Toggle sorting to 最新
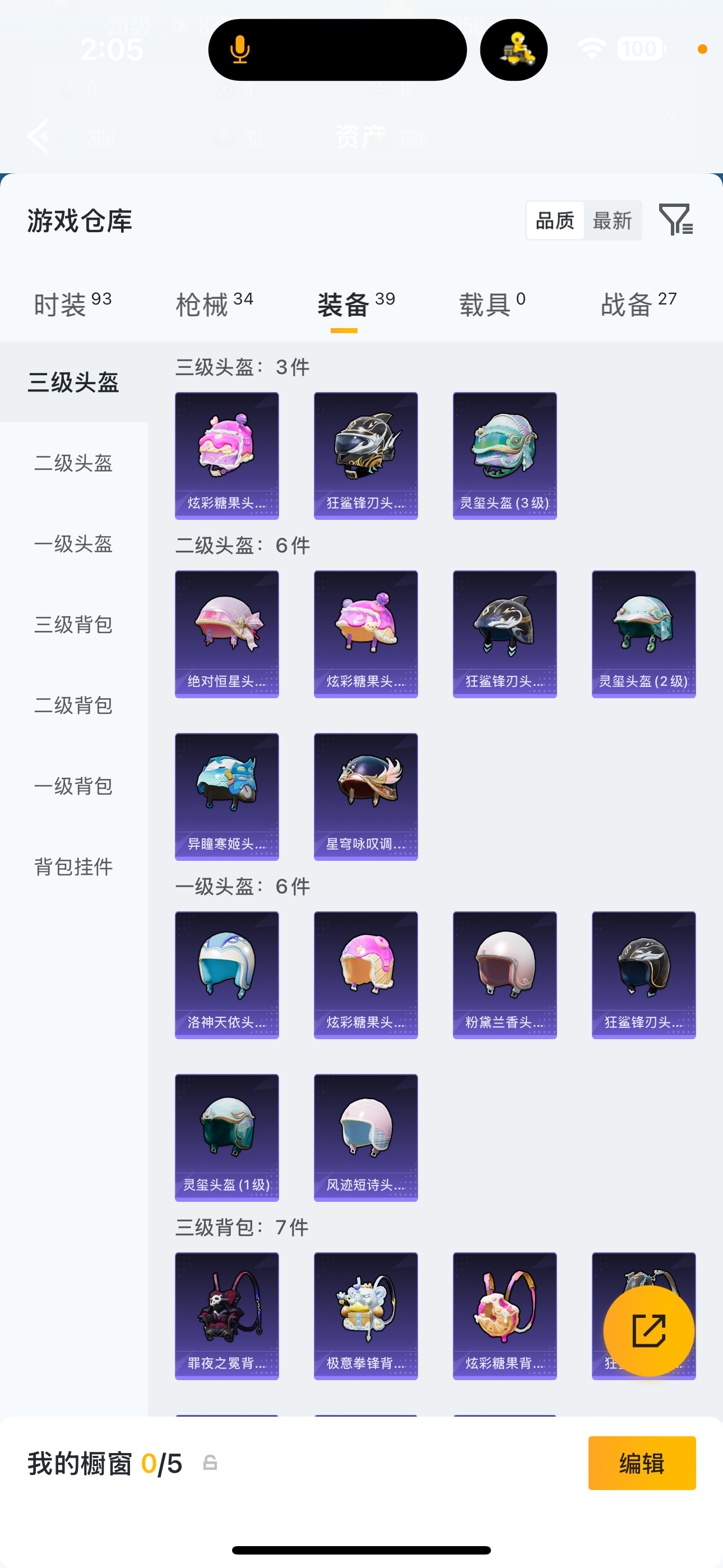The width and height of the screenshot is (723, 1568). [x=613, y=222]
